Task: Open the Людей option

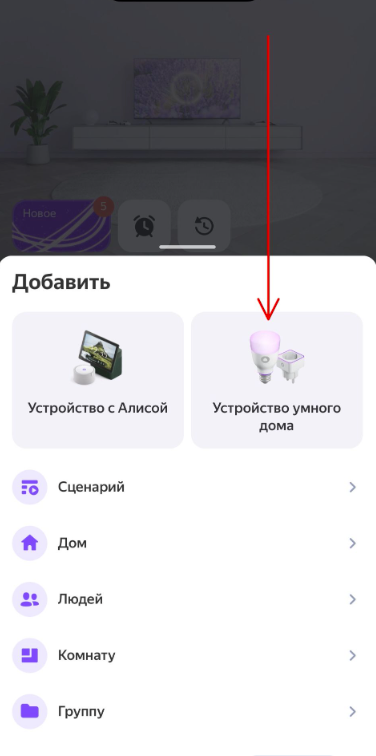Action: tap(188, 599)
